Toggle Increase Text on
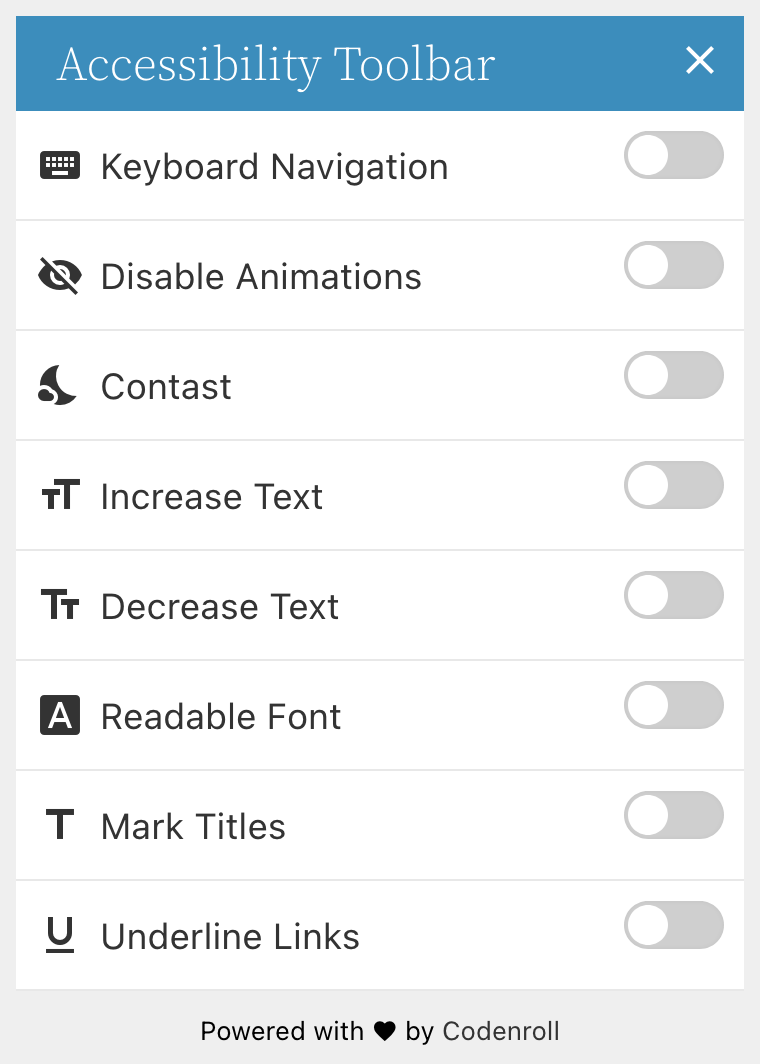Viewport: 760px width, 1064px height. pos(674,485)
